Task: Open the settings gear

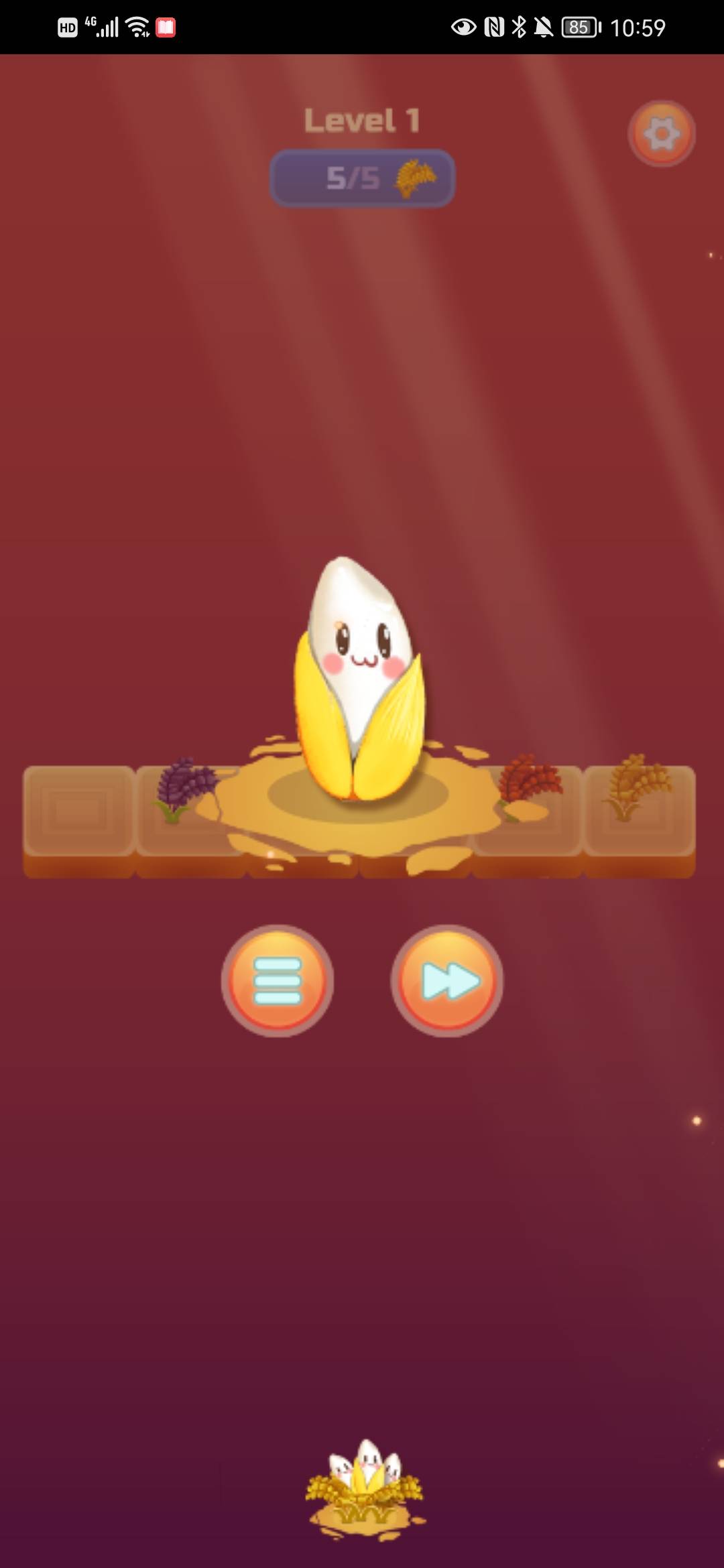Action: click(661, 134)
